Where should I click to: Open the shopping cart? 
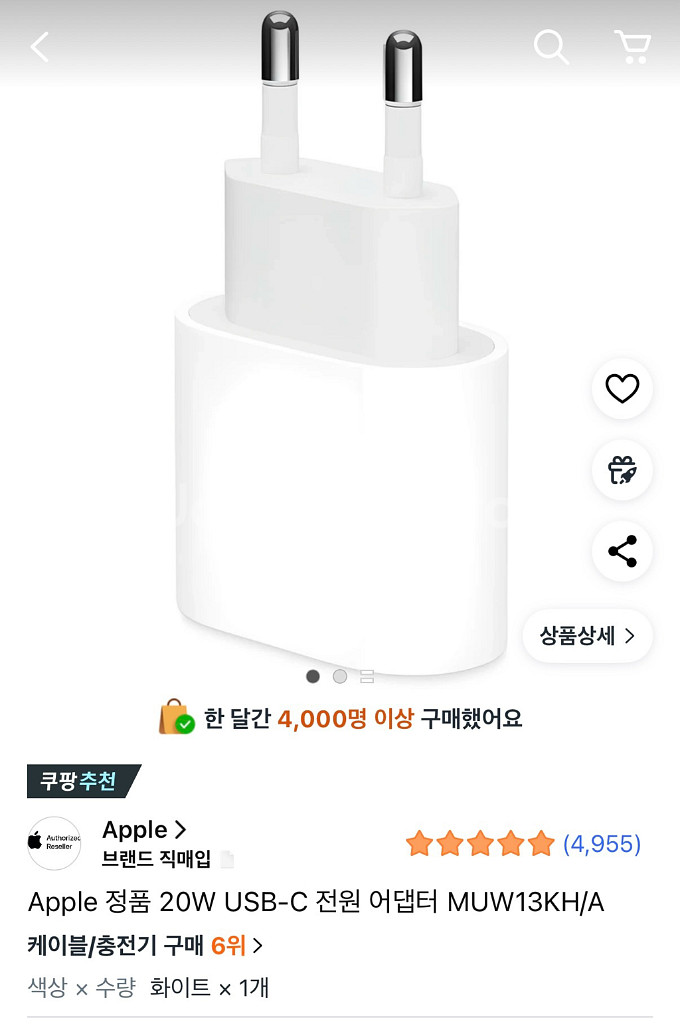632,46
